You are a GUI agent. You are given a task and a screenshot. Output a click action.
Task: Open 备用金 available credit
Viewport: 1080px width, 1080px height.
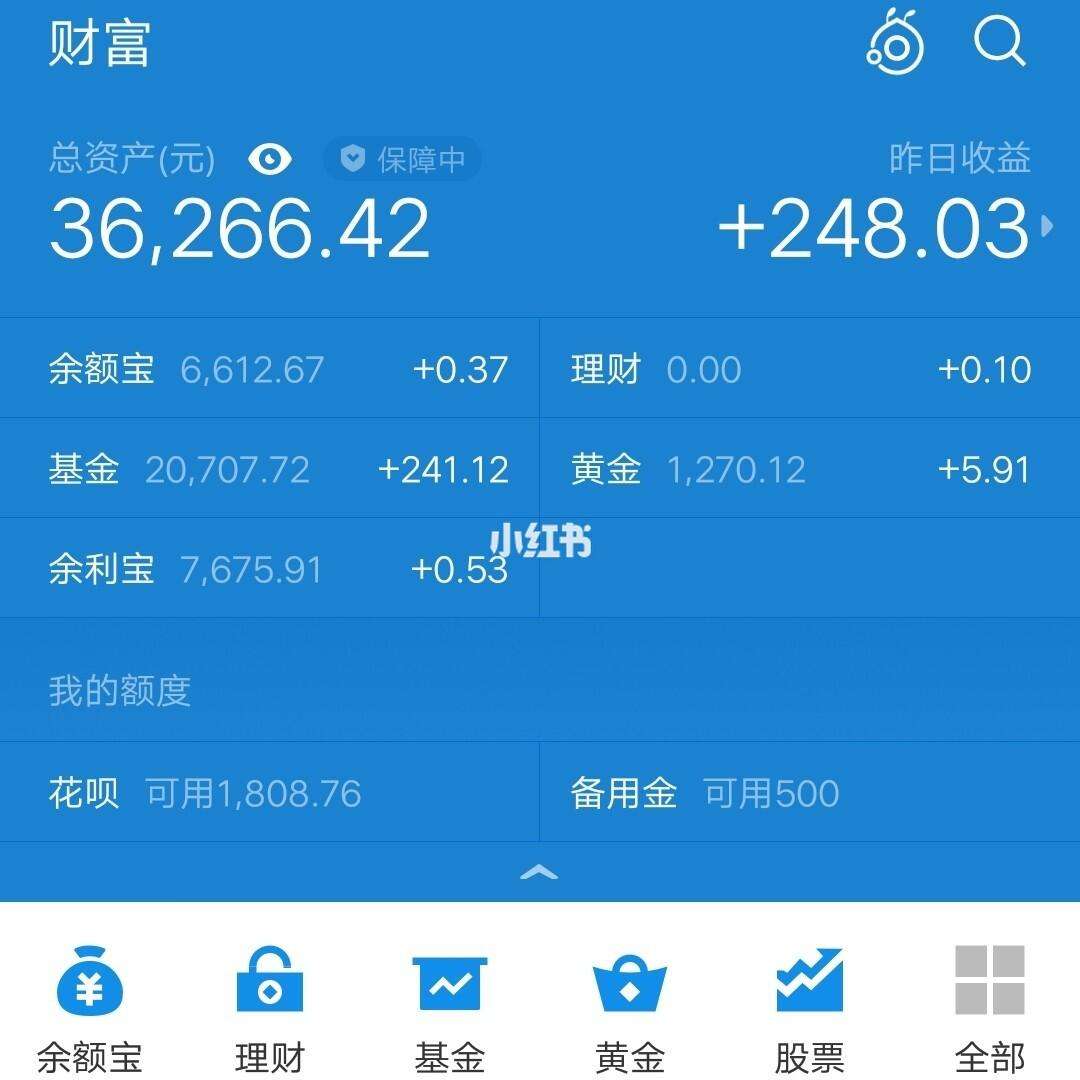point(800,793)
